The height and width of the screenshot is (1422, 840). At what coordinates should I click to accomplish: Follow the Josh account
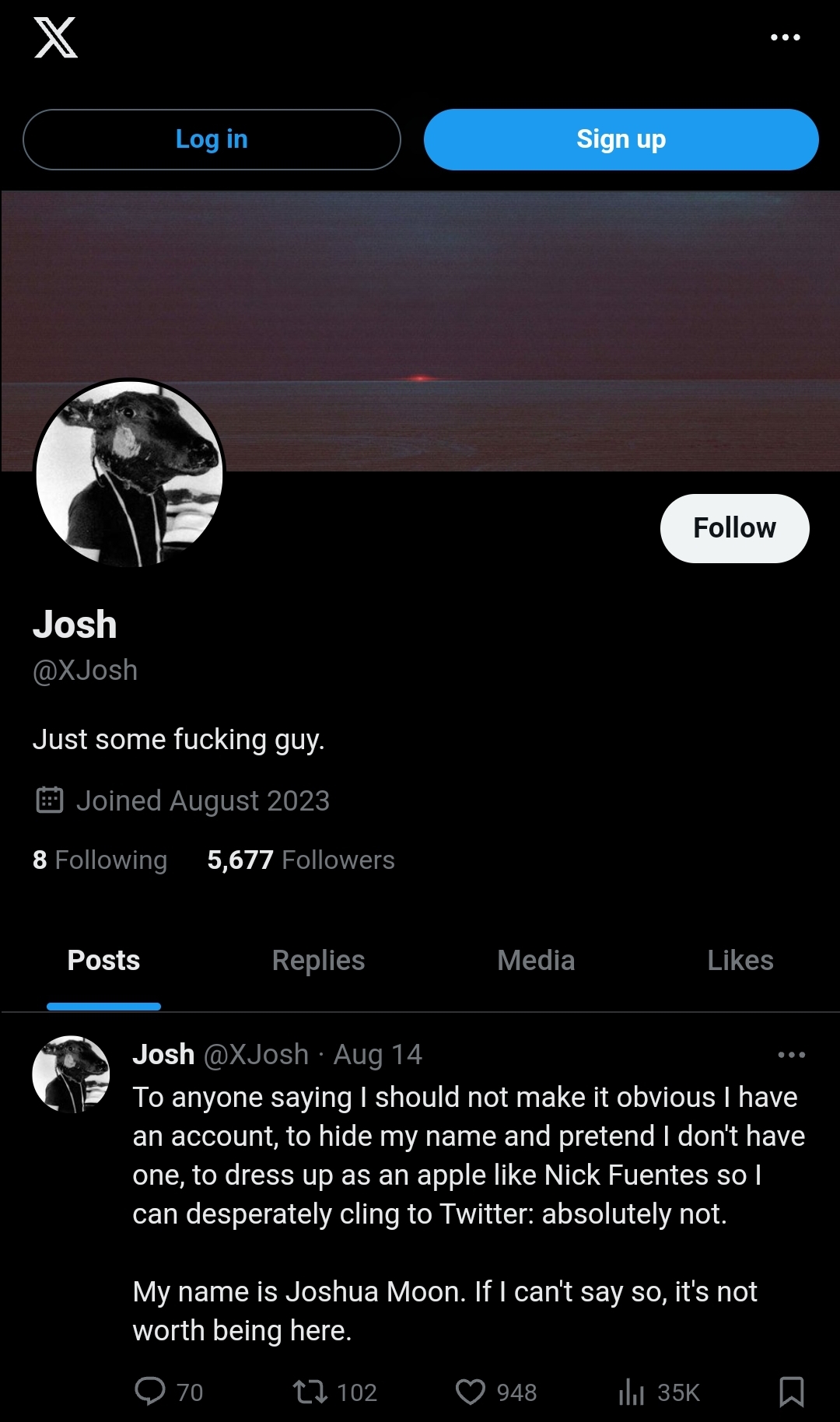[734, 528]
